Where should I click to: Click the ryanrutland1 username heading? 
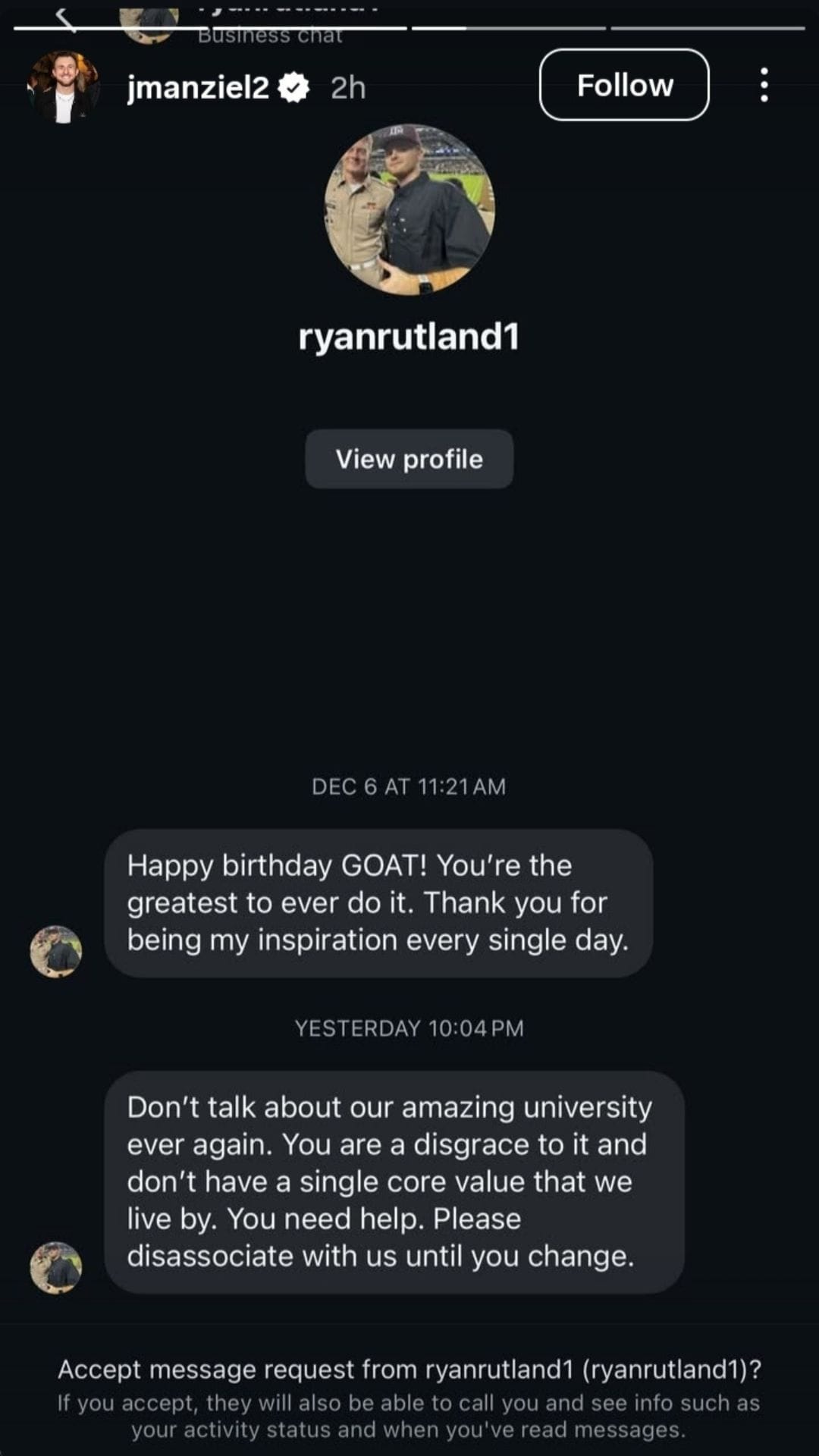pos(409,337)
